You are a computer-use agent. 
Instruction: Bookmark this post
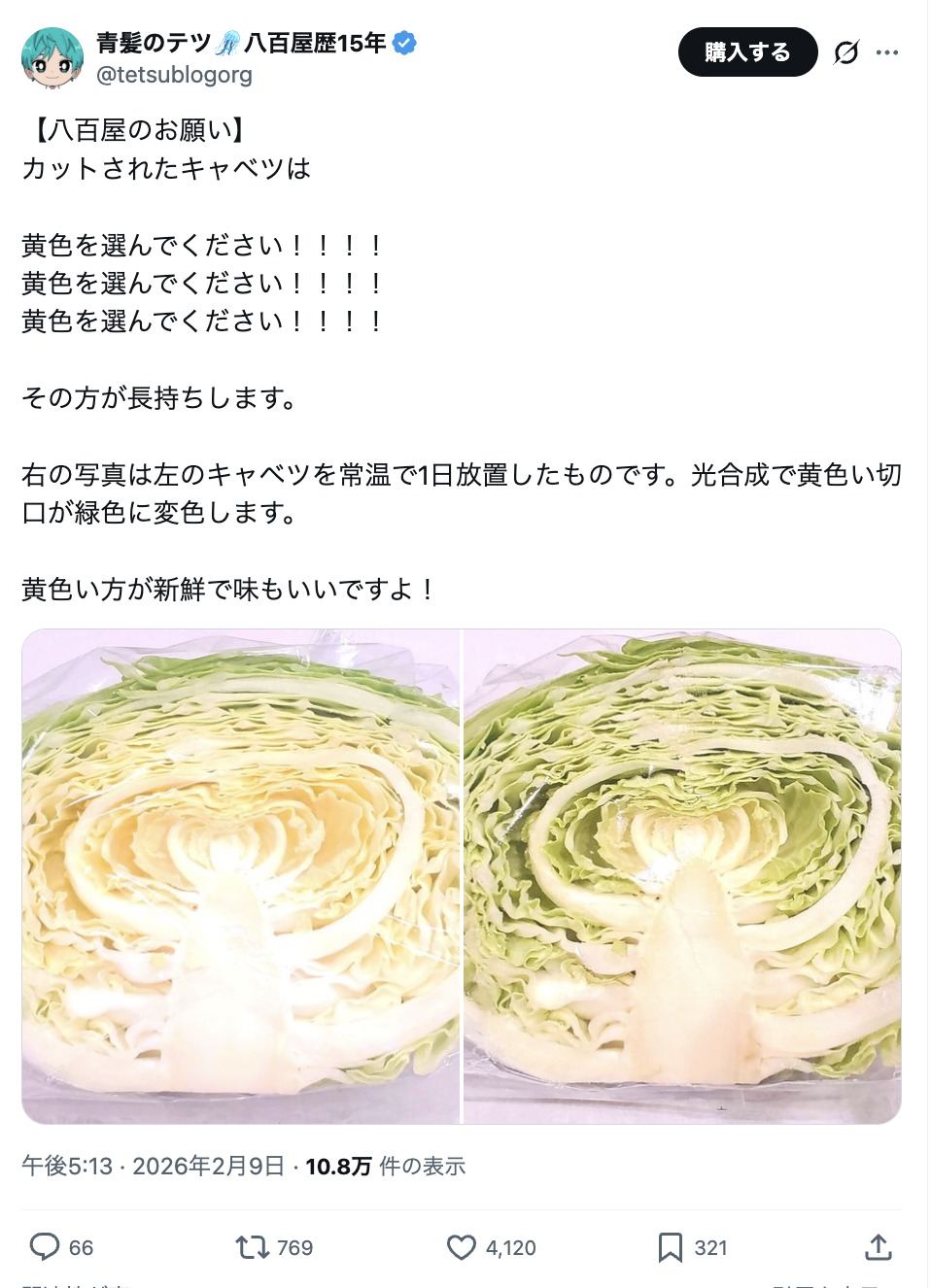(x=671, y=1247)
